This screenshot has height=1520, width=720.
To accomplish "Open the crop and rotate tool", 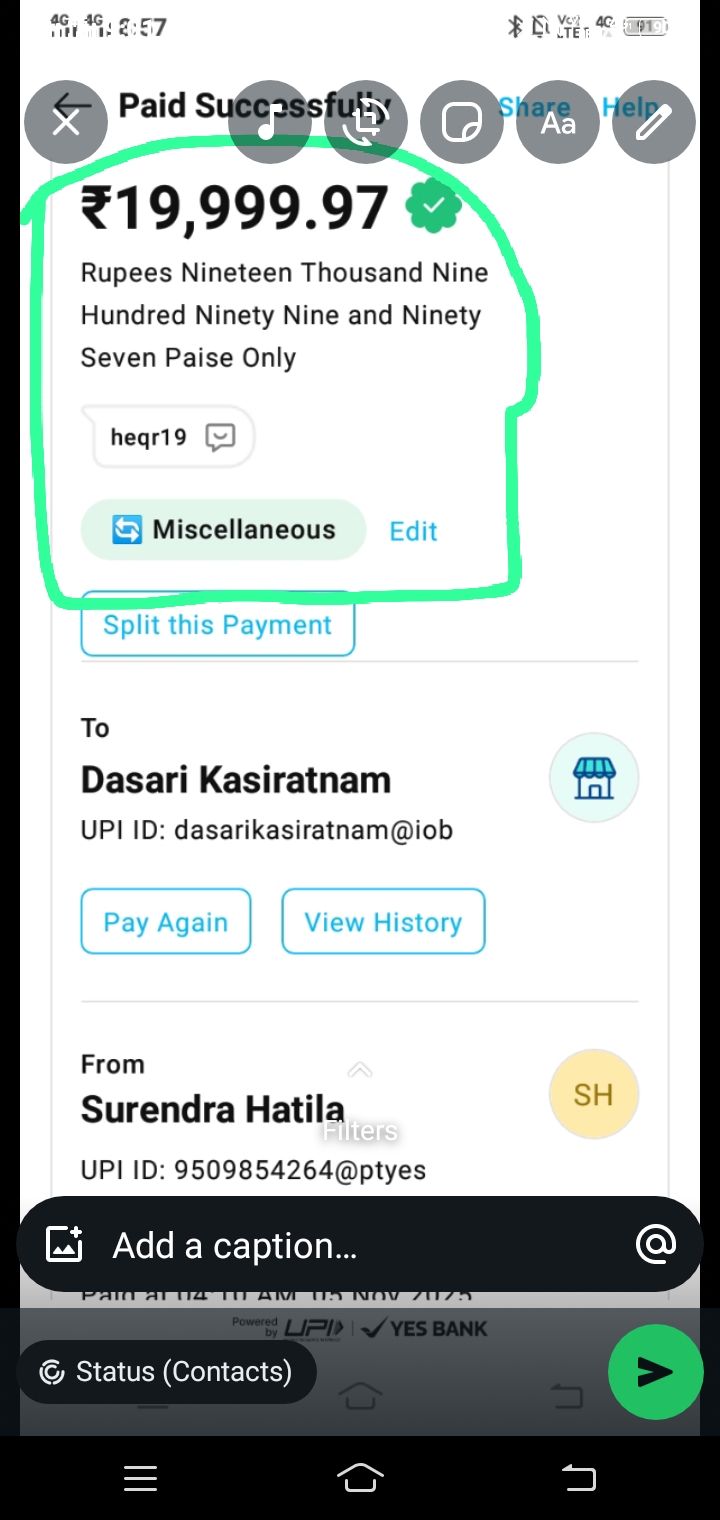I will pyautogui.click(x=366, y=123).
